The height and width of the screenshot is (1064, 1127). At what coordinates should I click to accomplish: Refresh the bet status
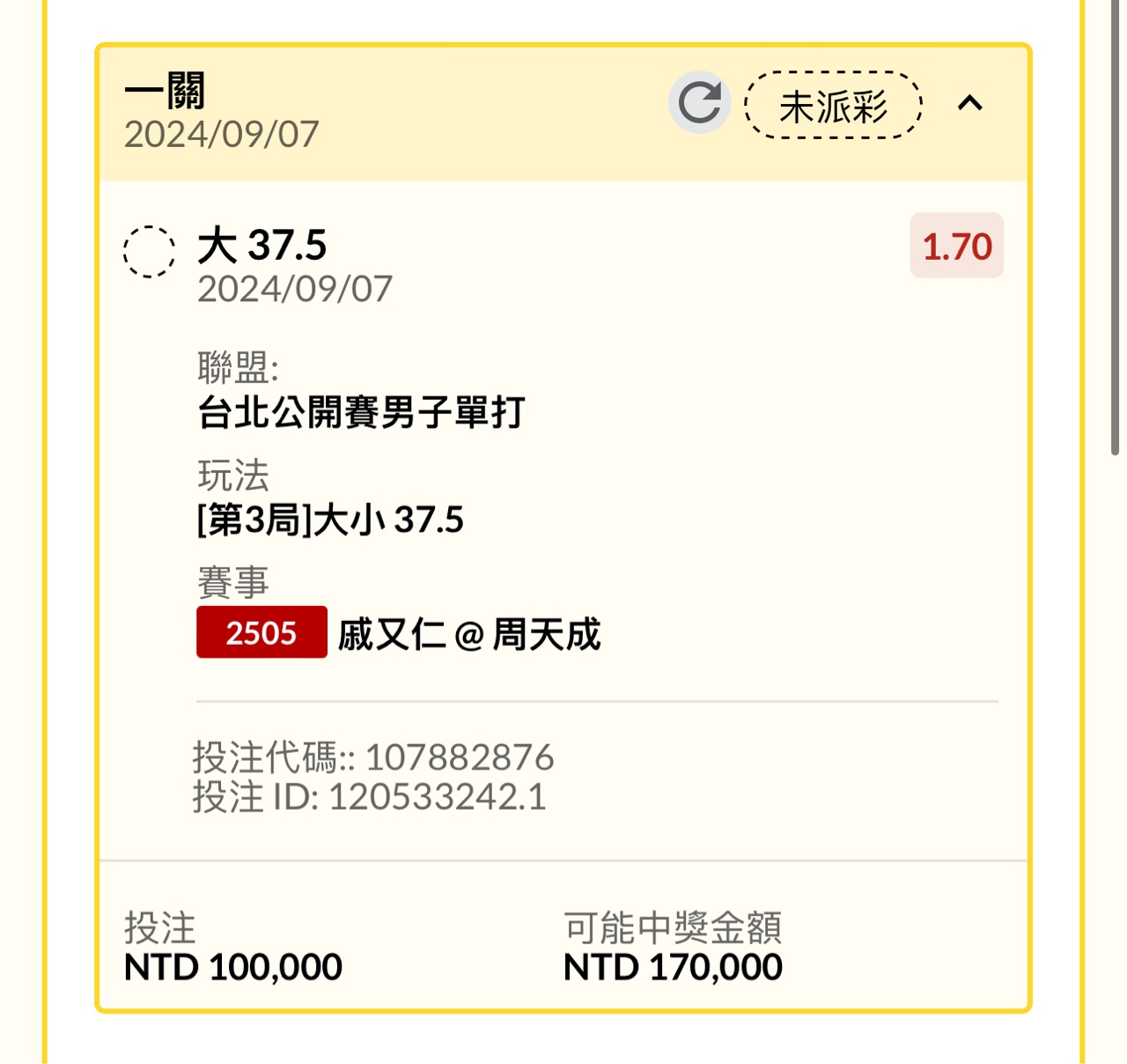point(699,103)
